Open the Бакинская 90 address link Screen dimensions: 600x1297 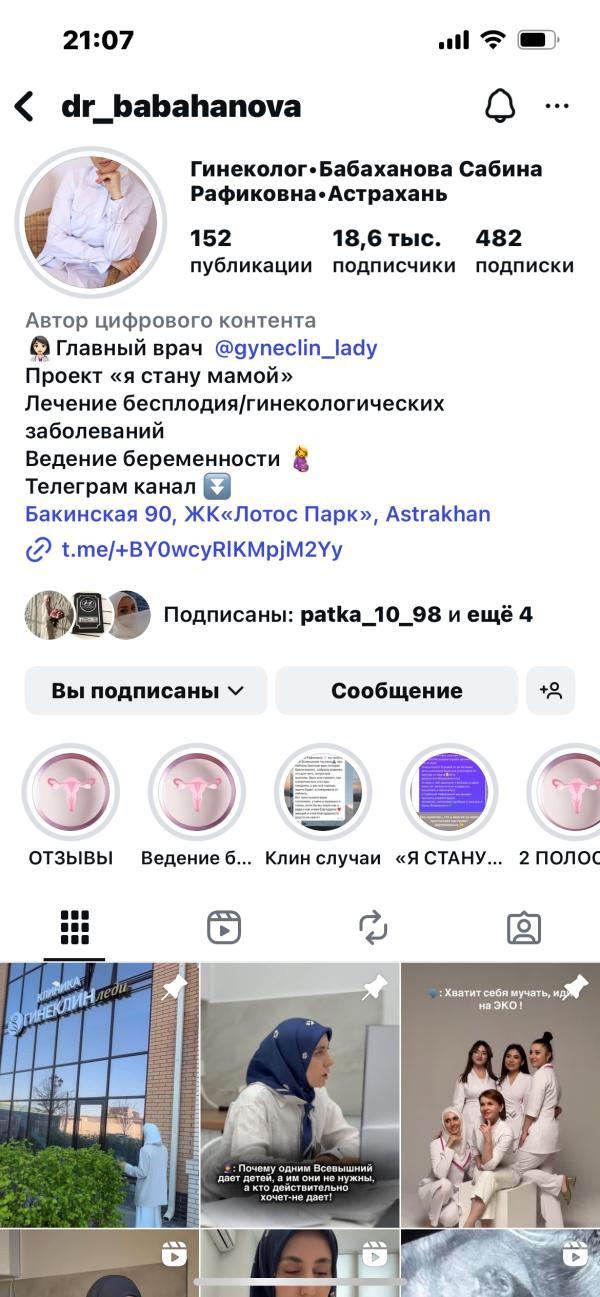point(257,515)
